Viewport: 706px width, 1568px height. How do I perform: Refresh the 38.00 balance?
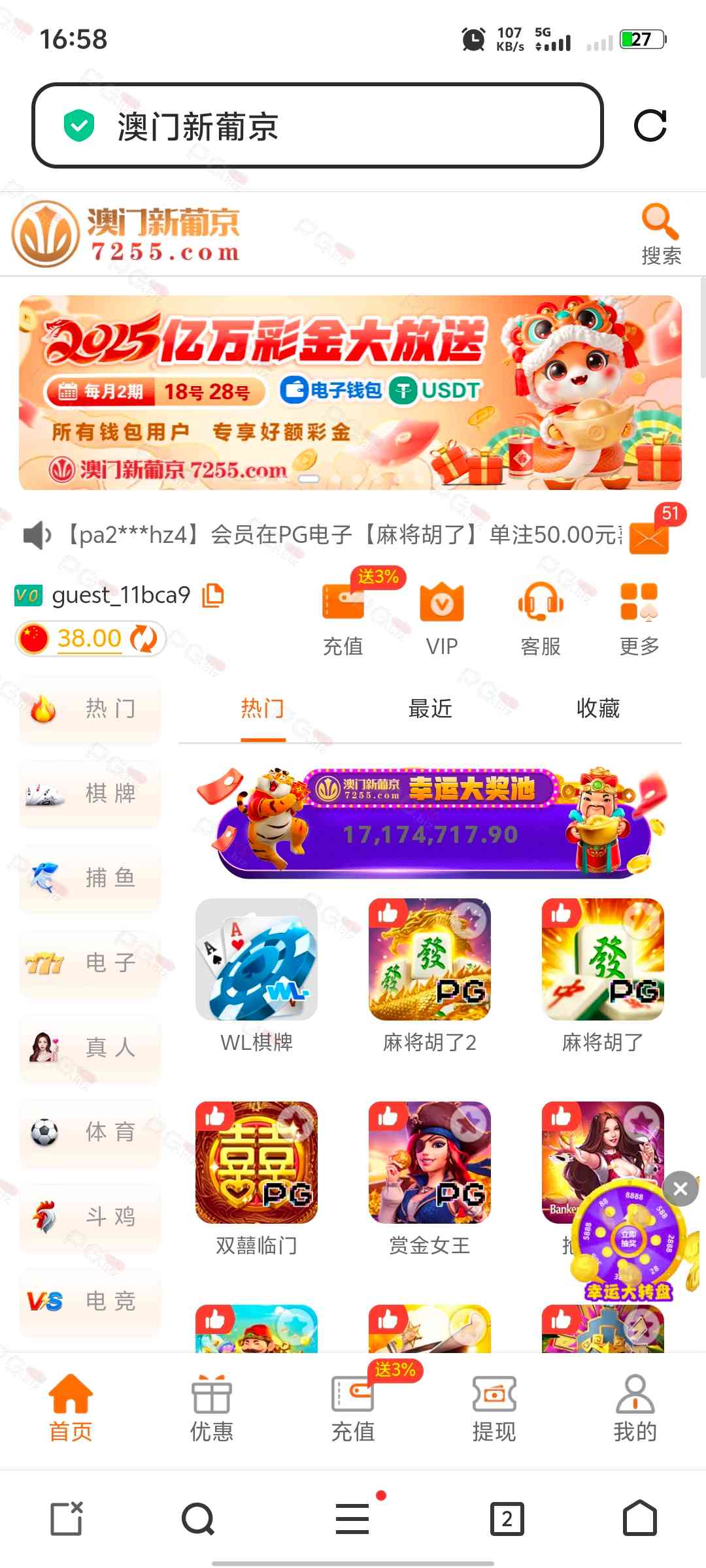(x=144, y=638)
